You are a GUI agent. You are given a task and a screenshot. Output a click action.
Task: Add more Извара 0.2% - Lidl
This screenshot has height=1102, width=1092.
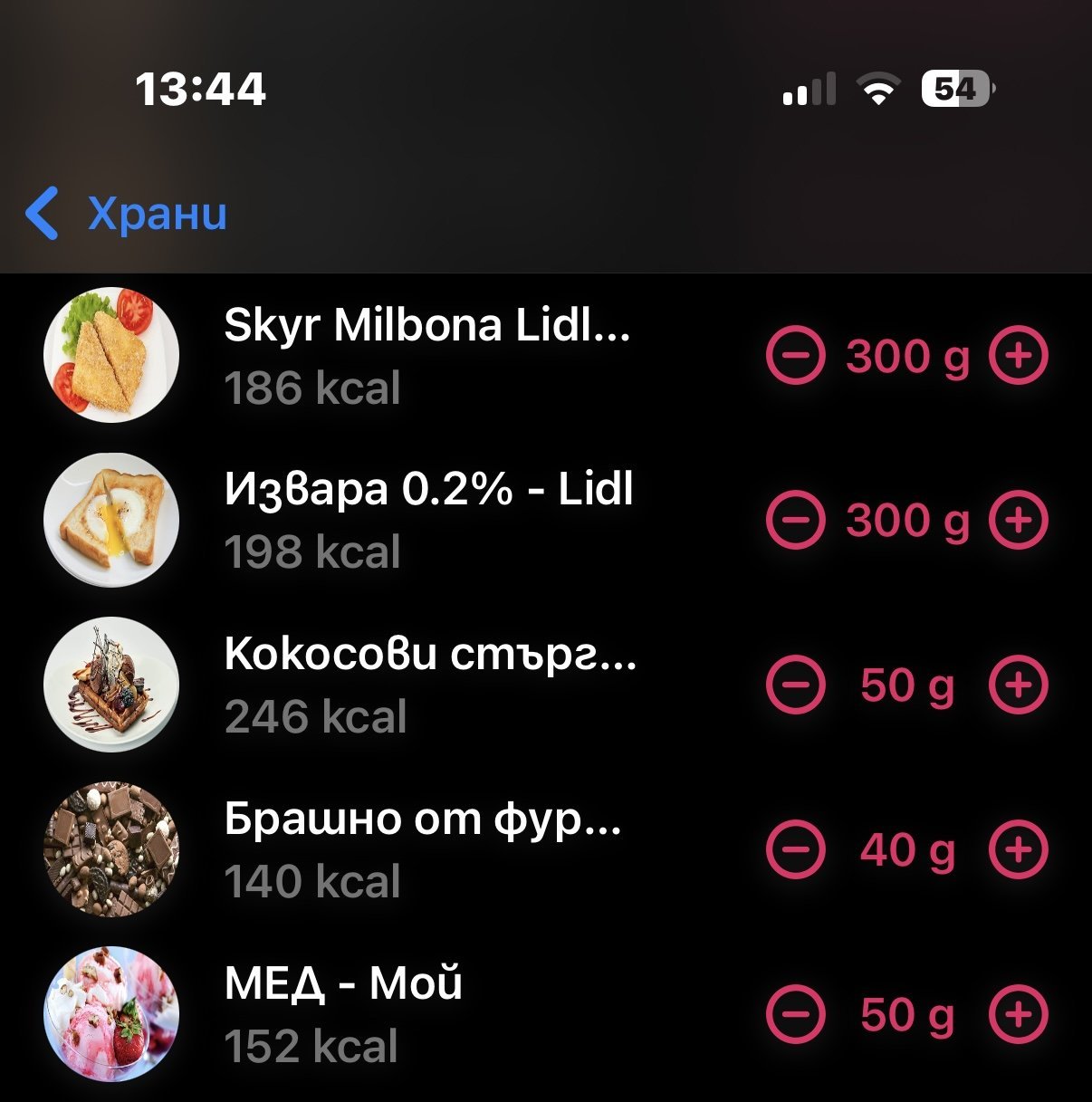pyautogui.click(x=1018, y=520)
